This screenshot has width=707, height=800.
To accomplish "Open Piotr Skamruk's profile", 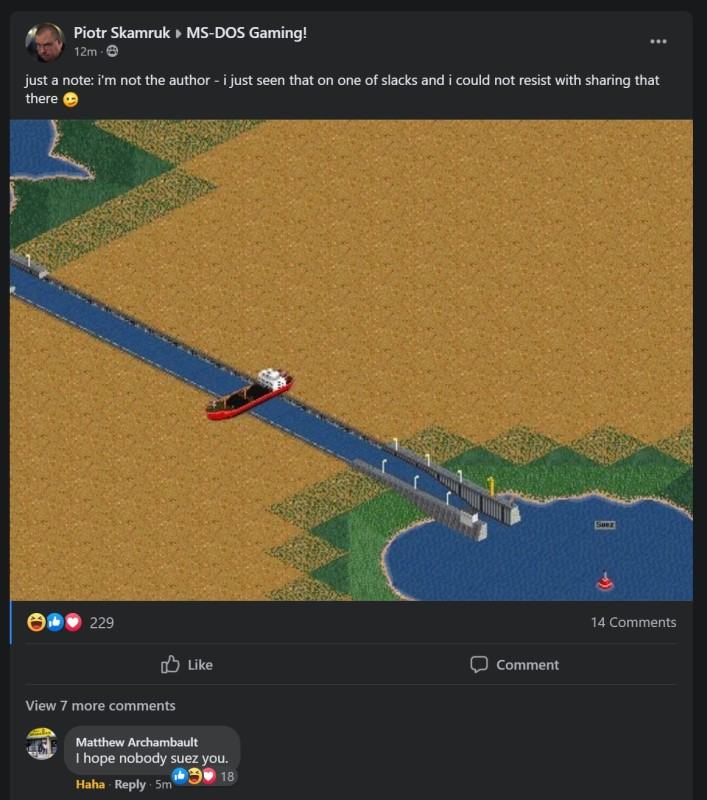I will point(120,33).
